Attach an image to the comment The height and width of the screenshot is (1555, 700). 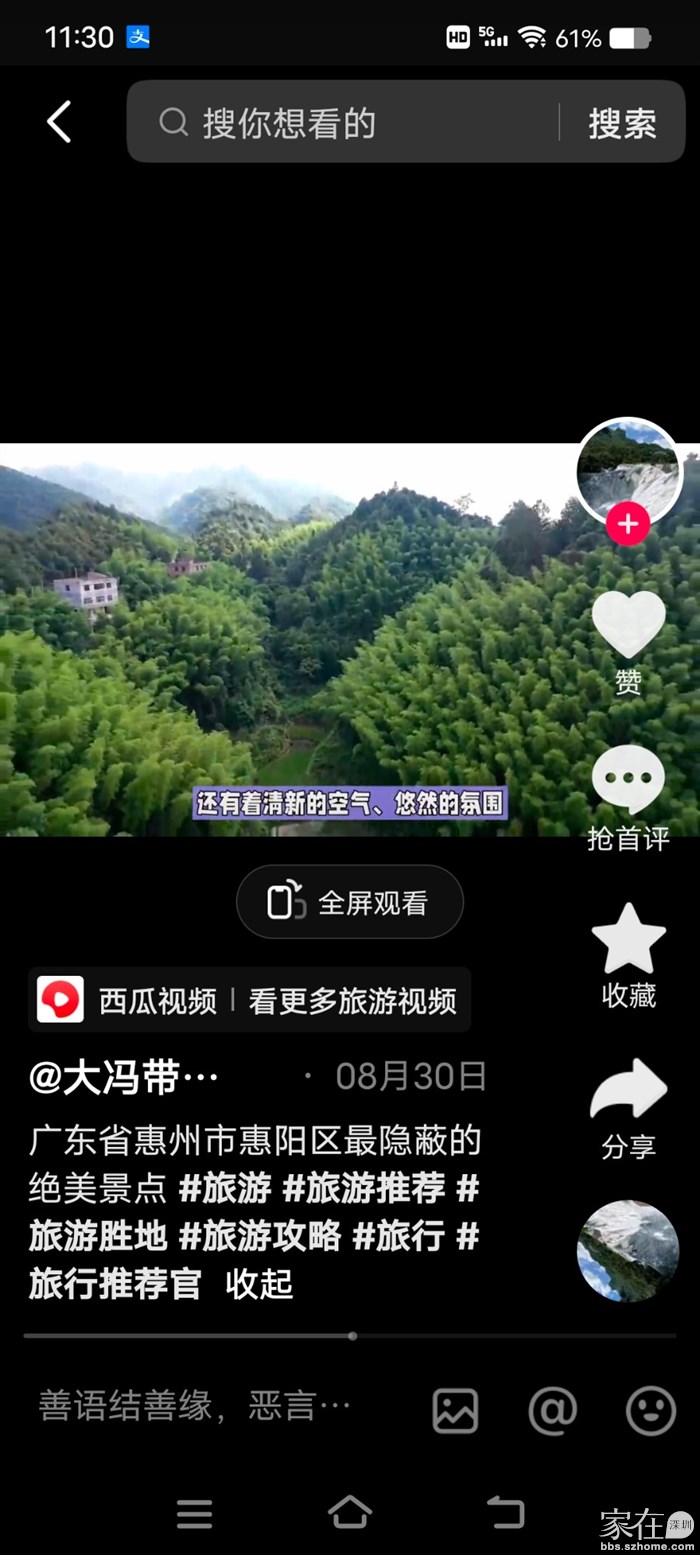pyautogui.click(x=455, y=1411)
